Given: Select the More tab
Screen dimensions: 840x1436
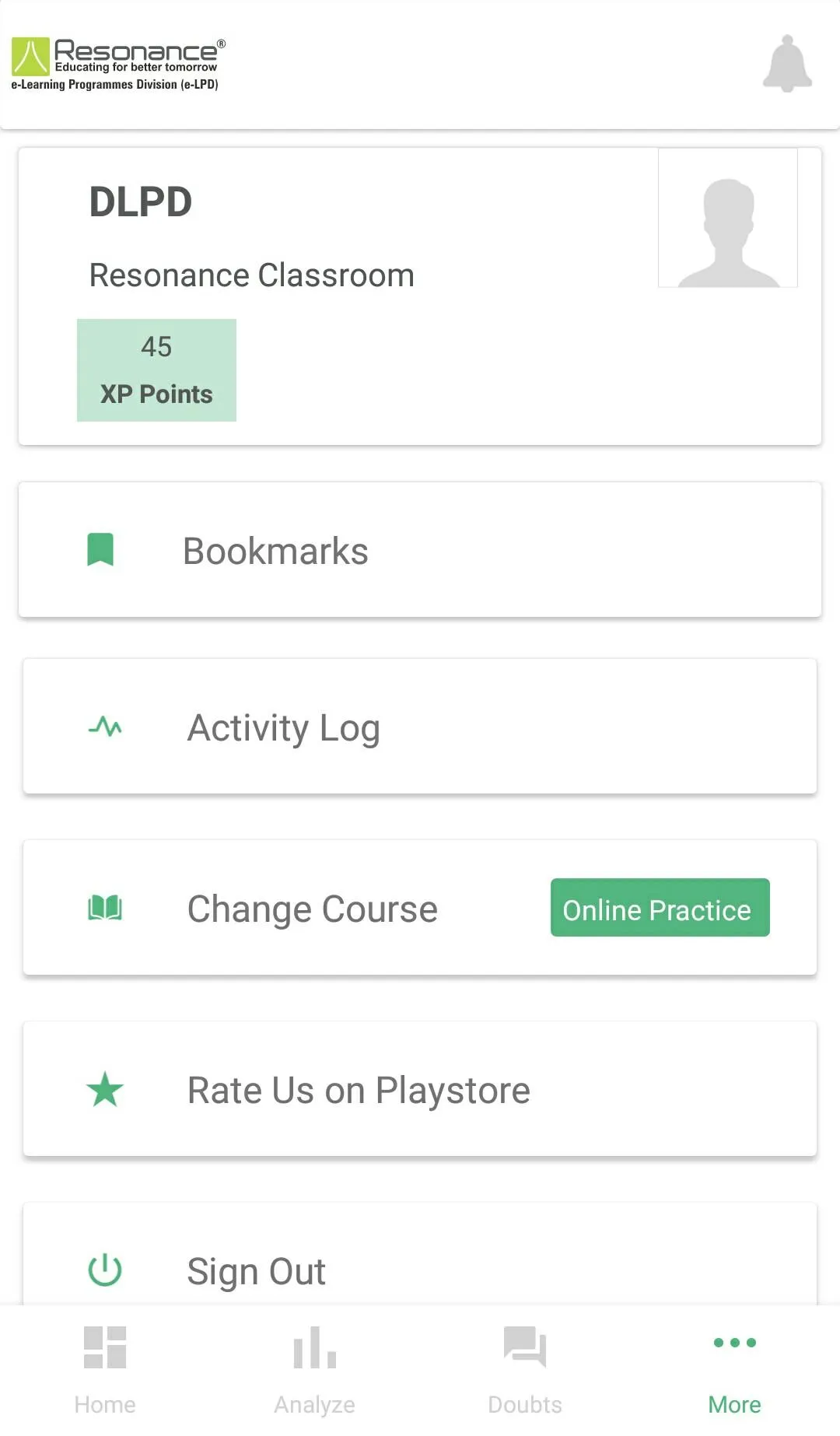Looking at the screenshot, I should pos(734,1369).
